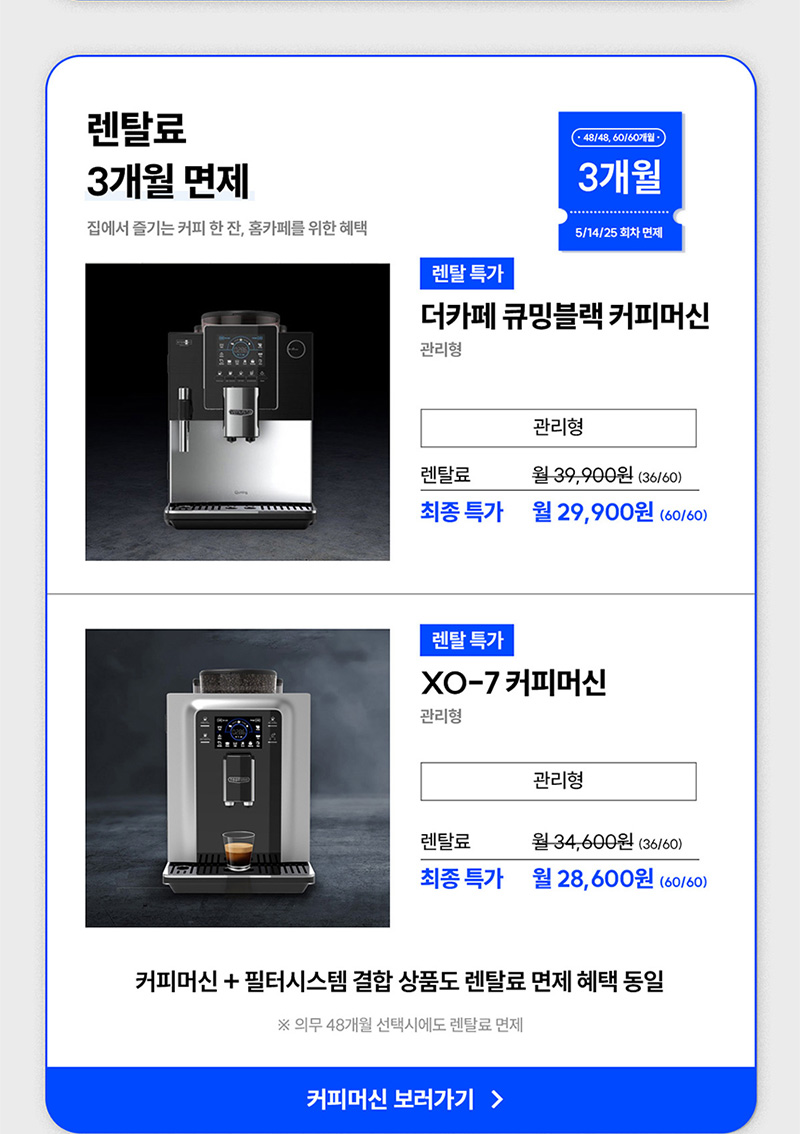Click the 5/14/25 회차 면제 coupon strip

click(622, 234)
